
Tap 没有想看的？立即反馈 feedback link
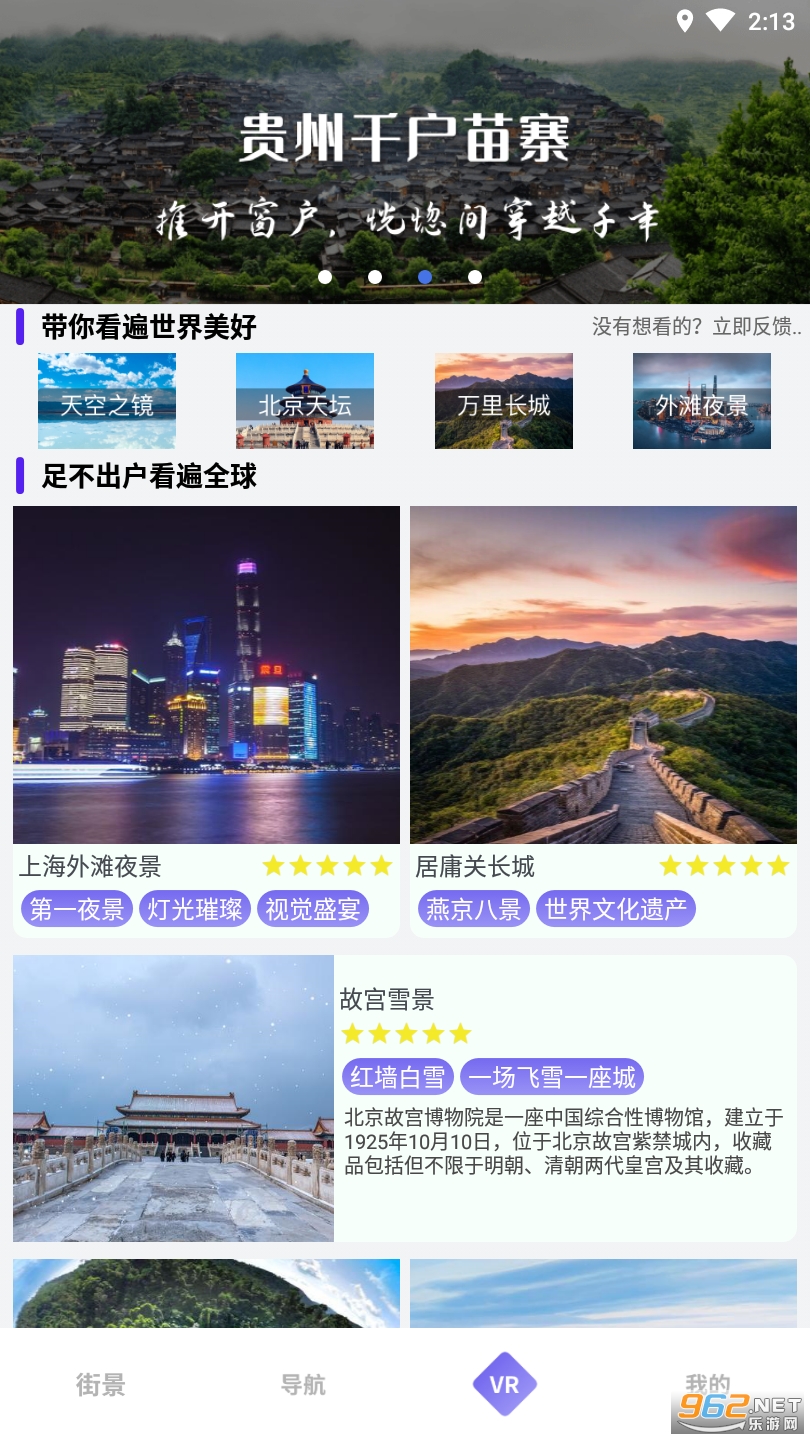tap(696, 327)
